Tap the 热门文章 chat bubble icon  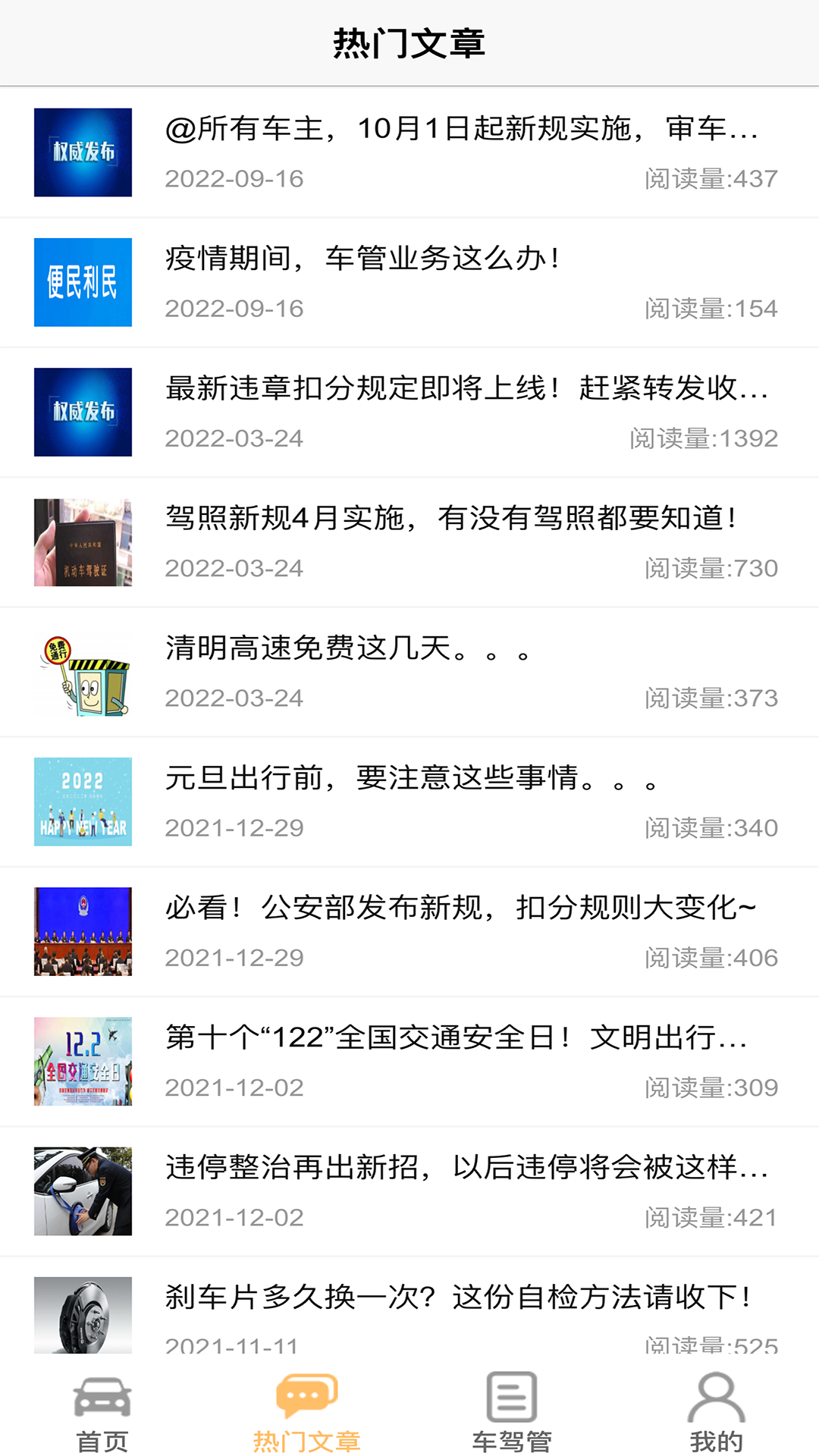pyautogui.click(x=306, y=1407)
